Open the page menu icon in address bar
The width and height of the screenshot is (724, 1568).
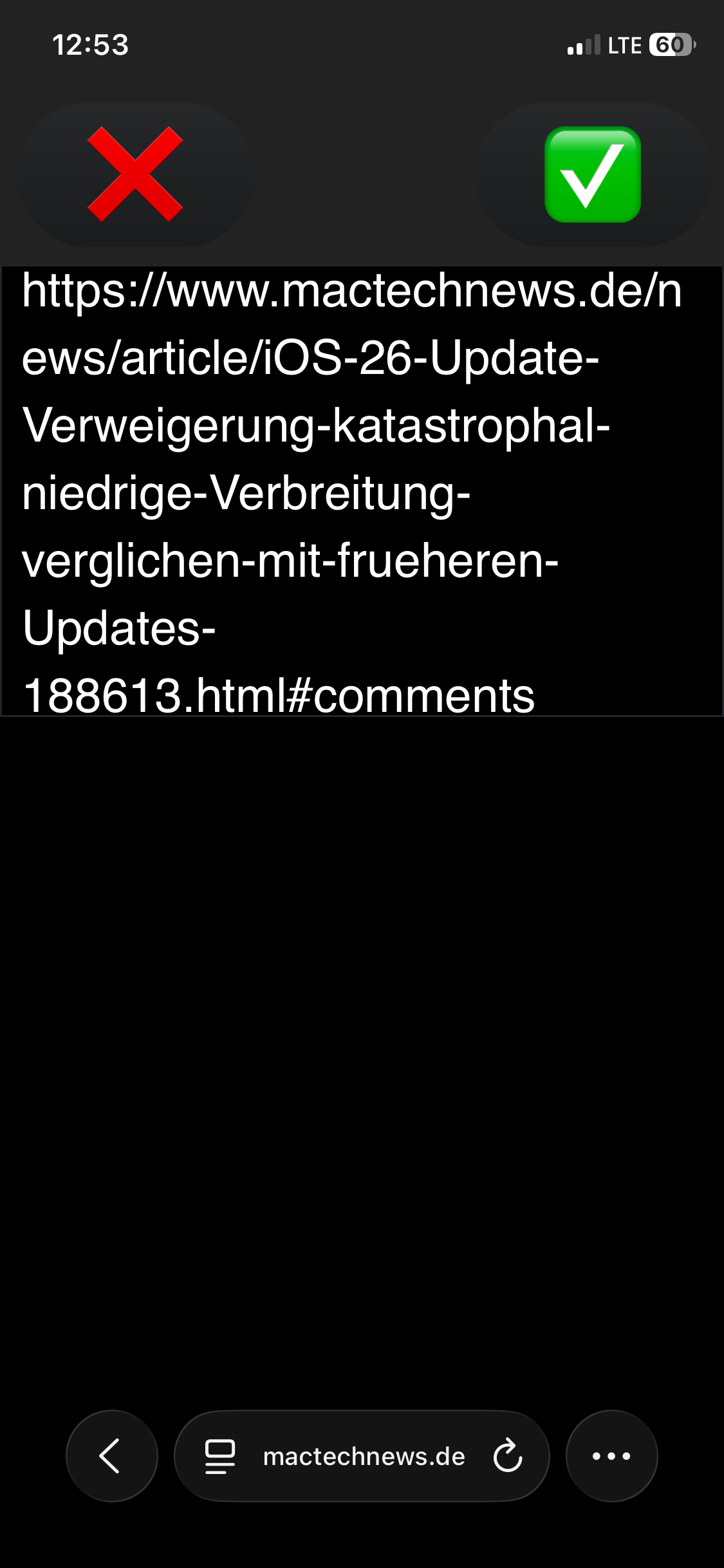pyautogui.click(x=219, y=1456)
